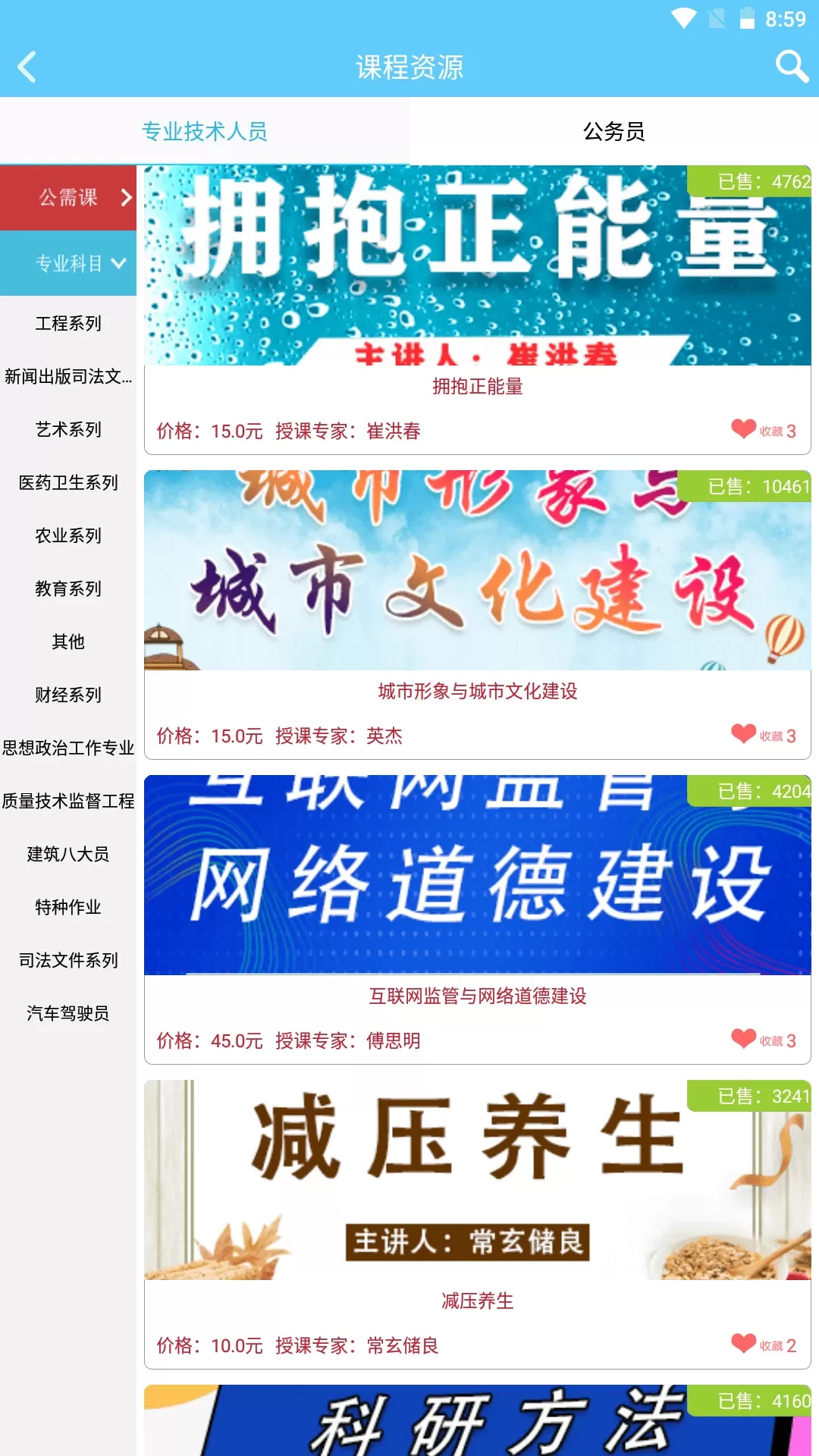Open the 公需课 category

click(68, 198)
